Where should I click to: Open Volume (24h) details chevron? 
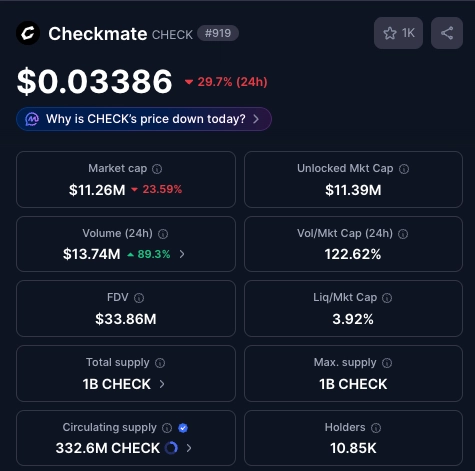pos(182,254)
